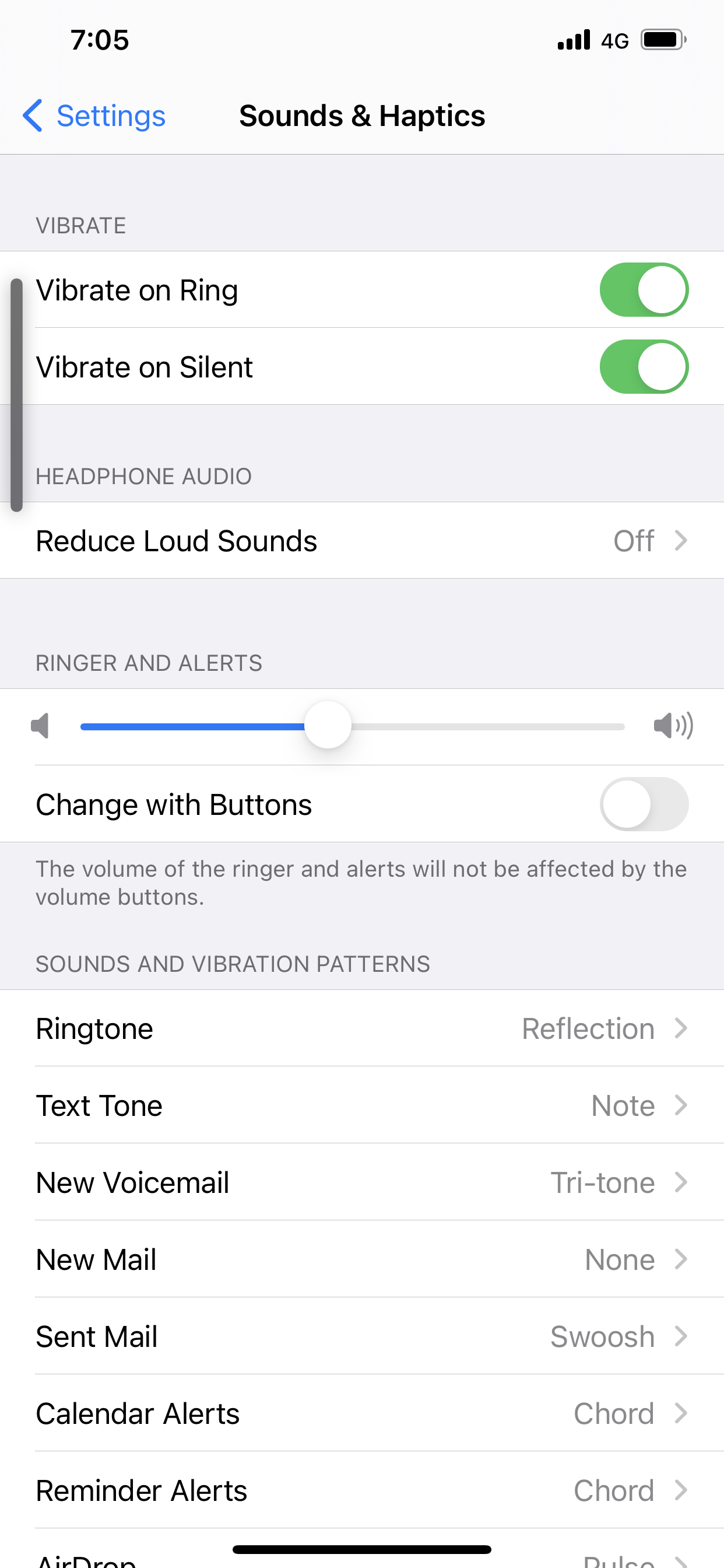Open Ringtone selection
The height and width of the screenshot is (1568, 724).
(362, 1028)
